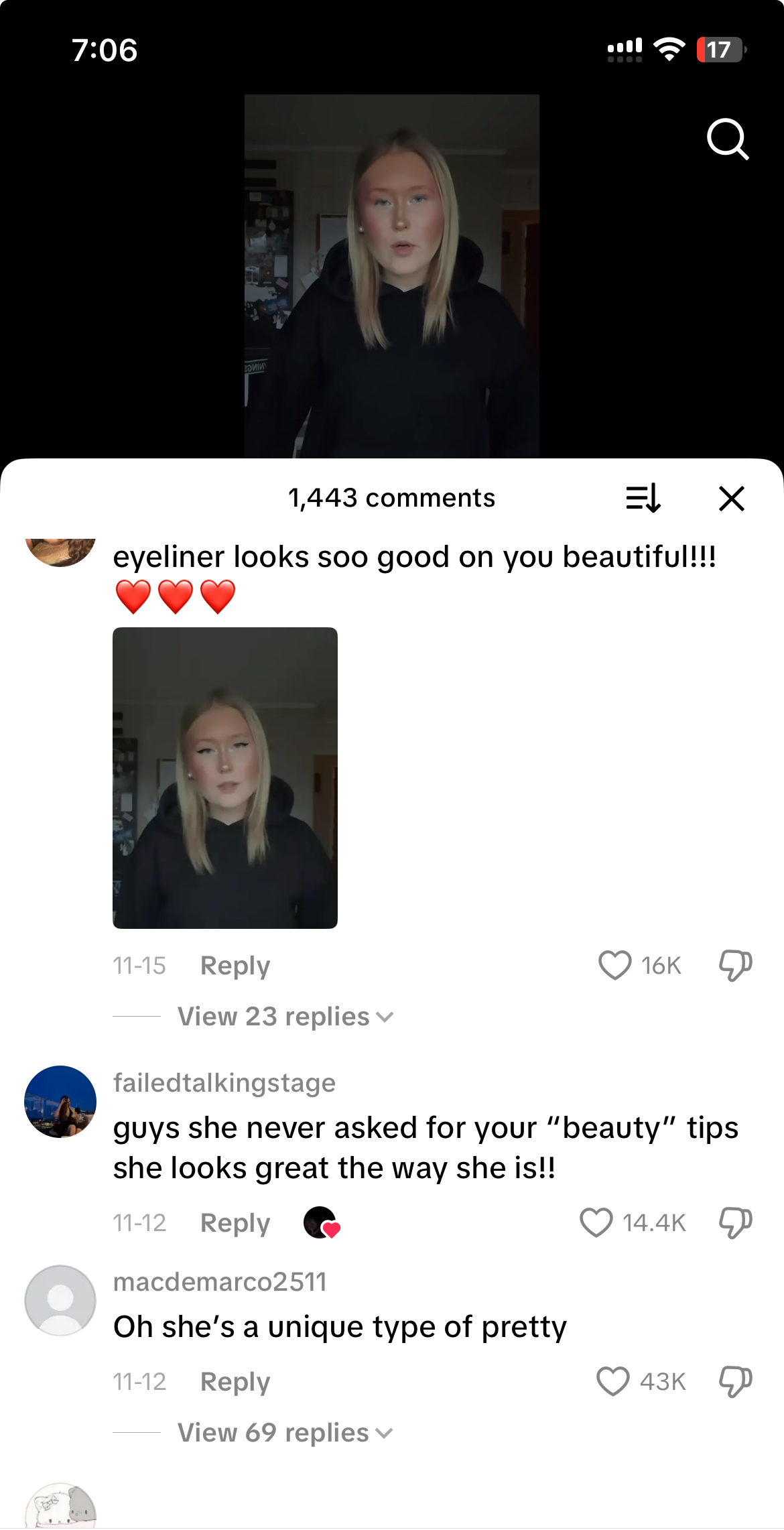Open the search magnifier icon
Image resolution: width=784 pixels, height=1530 pixels.
pyautogui.click(x=727, y=139)
